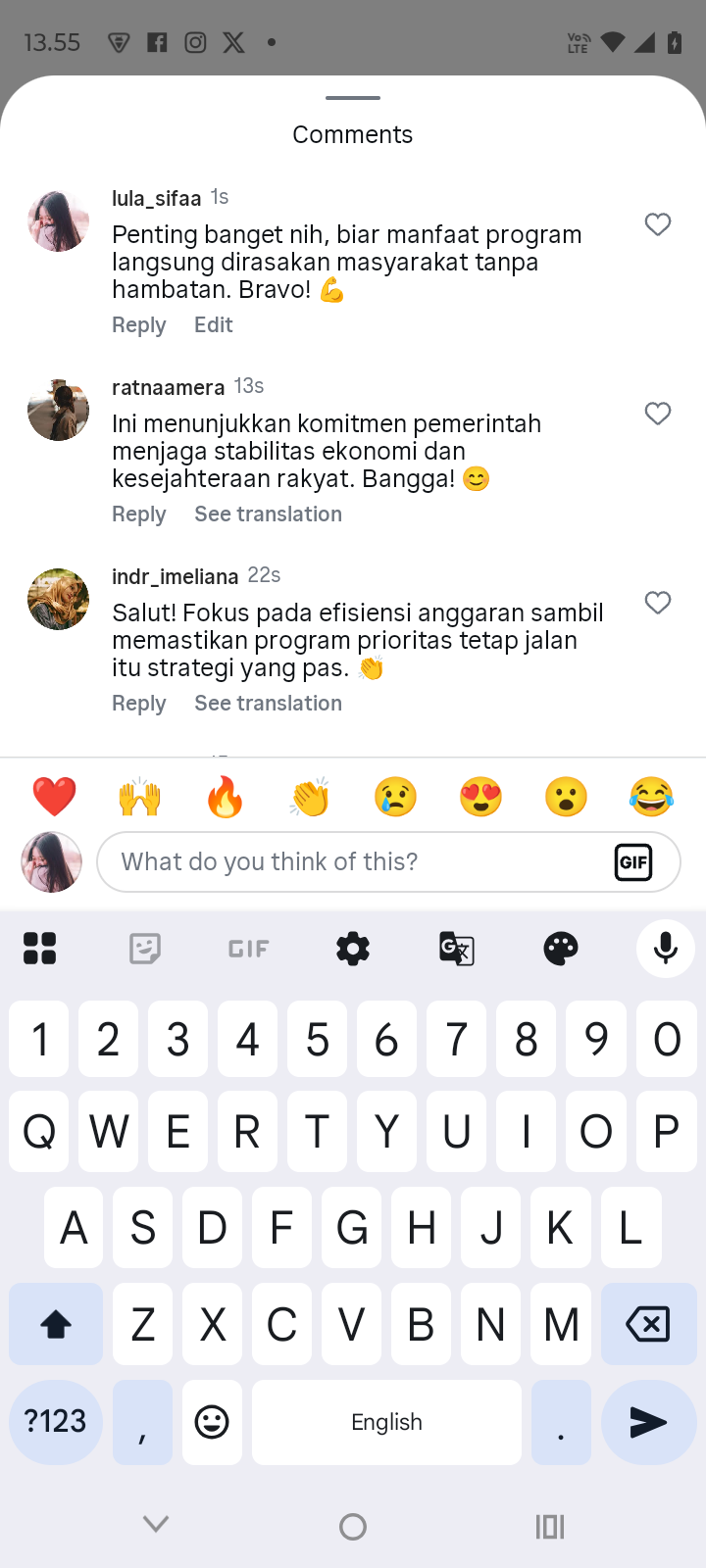Insert the red heart quick emoji
The image size is (706, 1568).
[x=54, y=797]
